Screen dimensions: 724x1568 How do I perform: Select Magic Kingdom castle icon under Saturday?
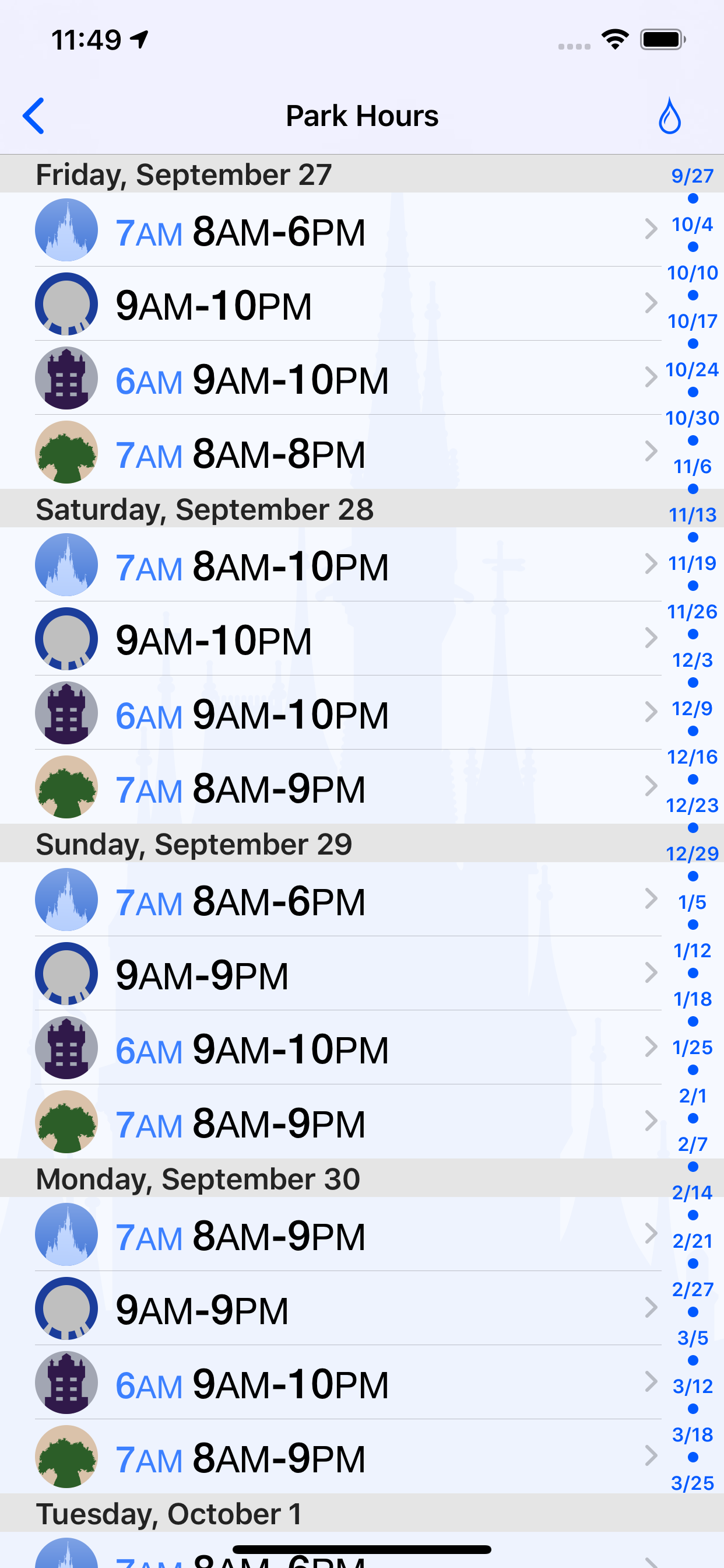(x=67, y=563)
